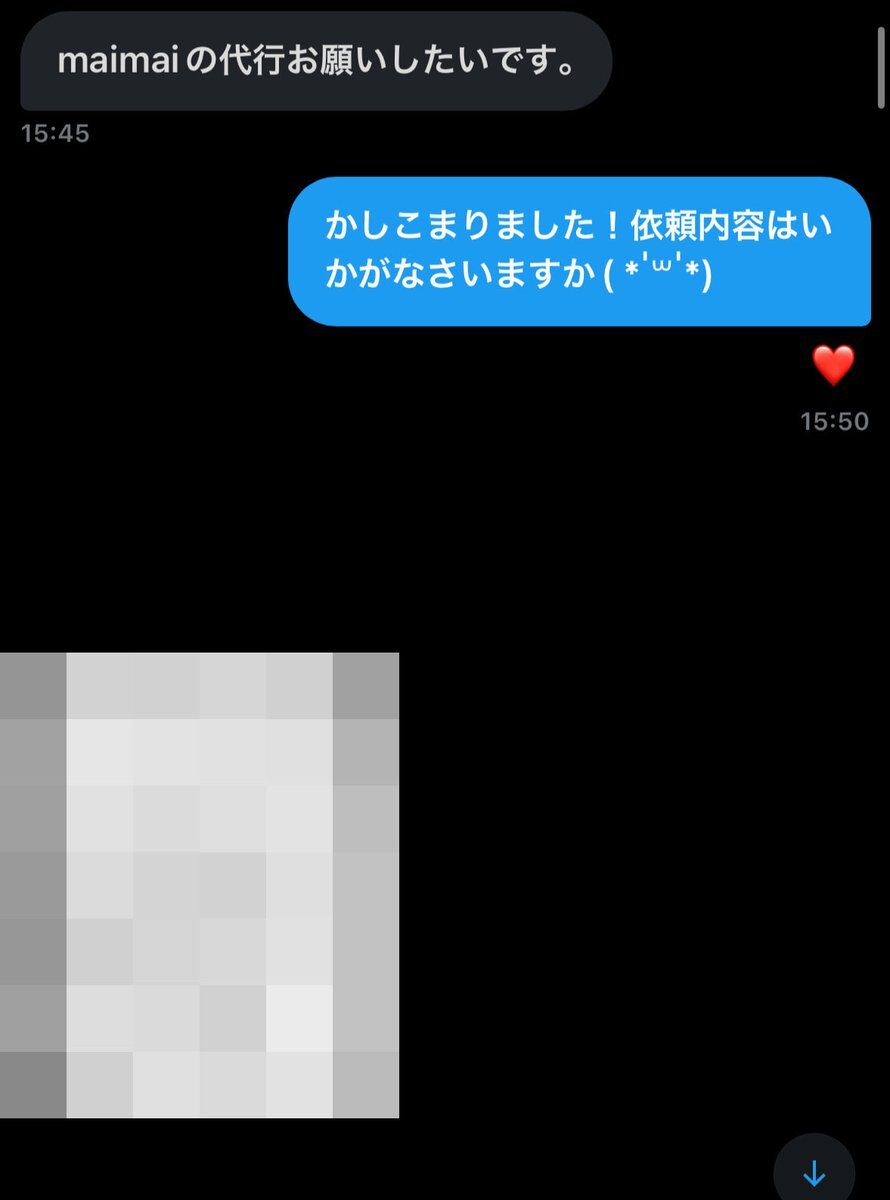Open the blurred image attachment
Image resolution: width=890 pixels, height=1200 pixels.
pos(200,885)
